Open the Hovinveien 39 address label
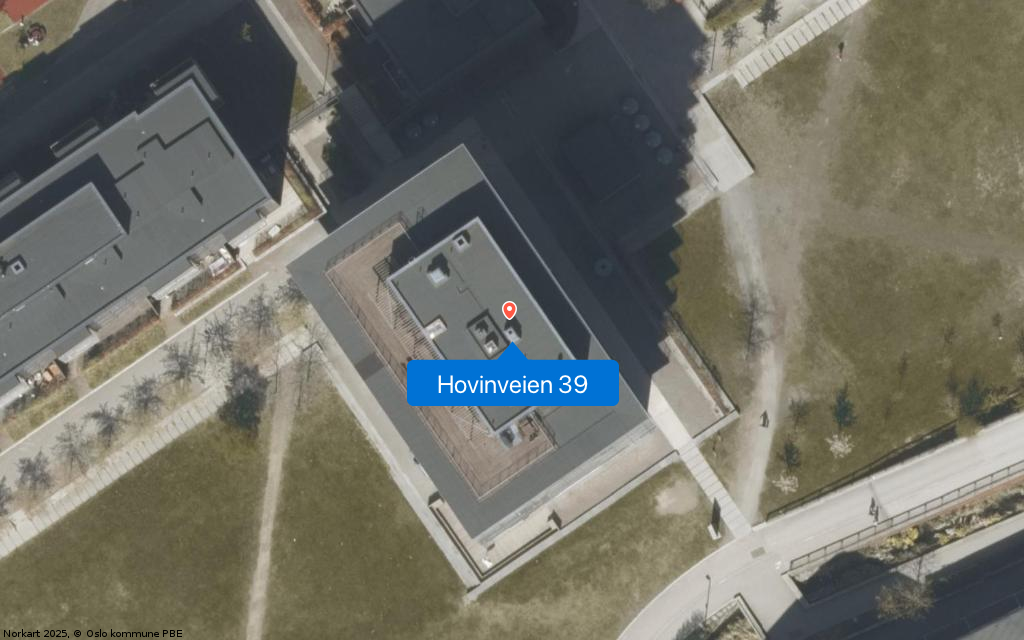The image size is (1024, 640). click(513, 384)
